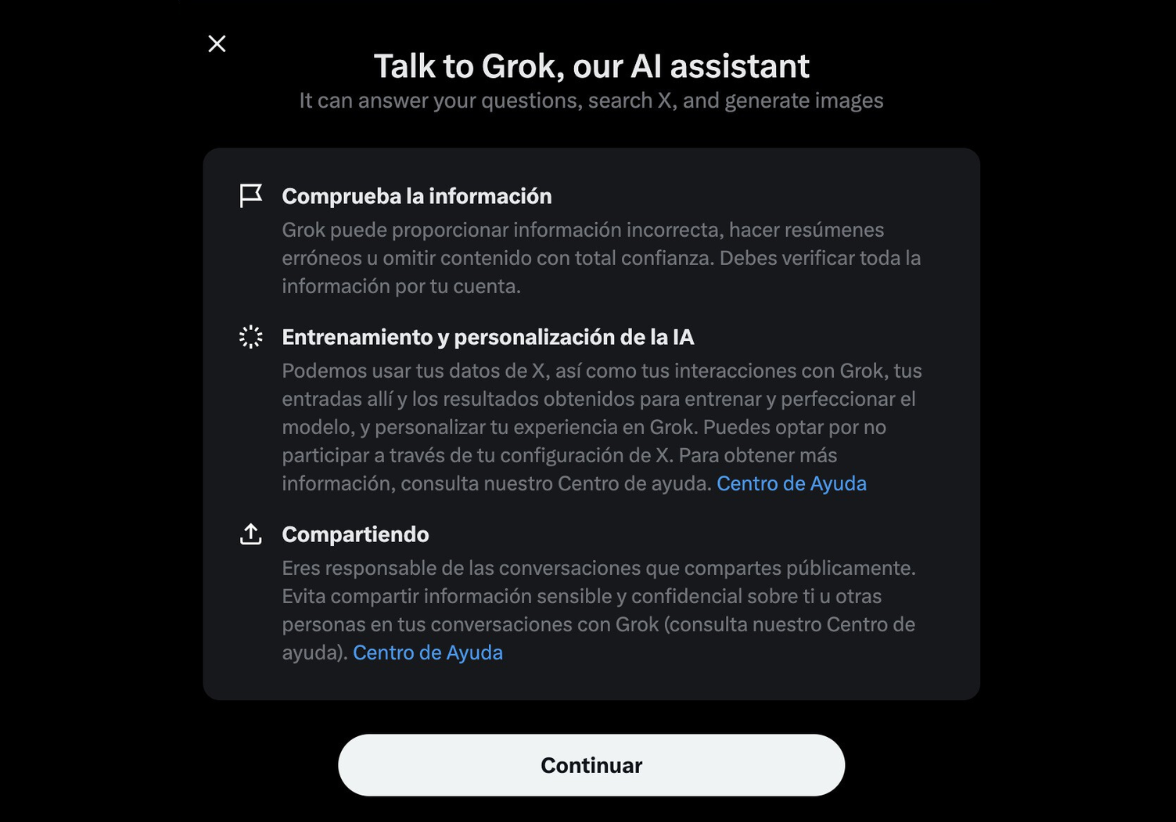This screenshot has width=1176, height=822.
Task: Open Centro de Ayuda link under Compartiendo section
Action: click(427, 652)
